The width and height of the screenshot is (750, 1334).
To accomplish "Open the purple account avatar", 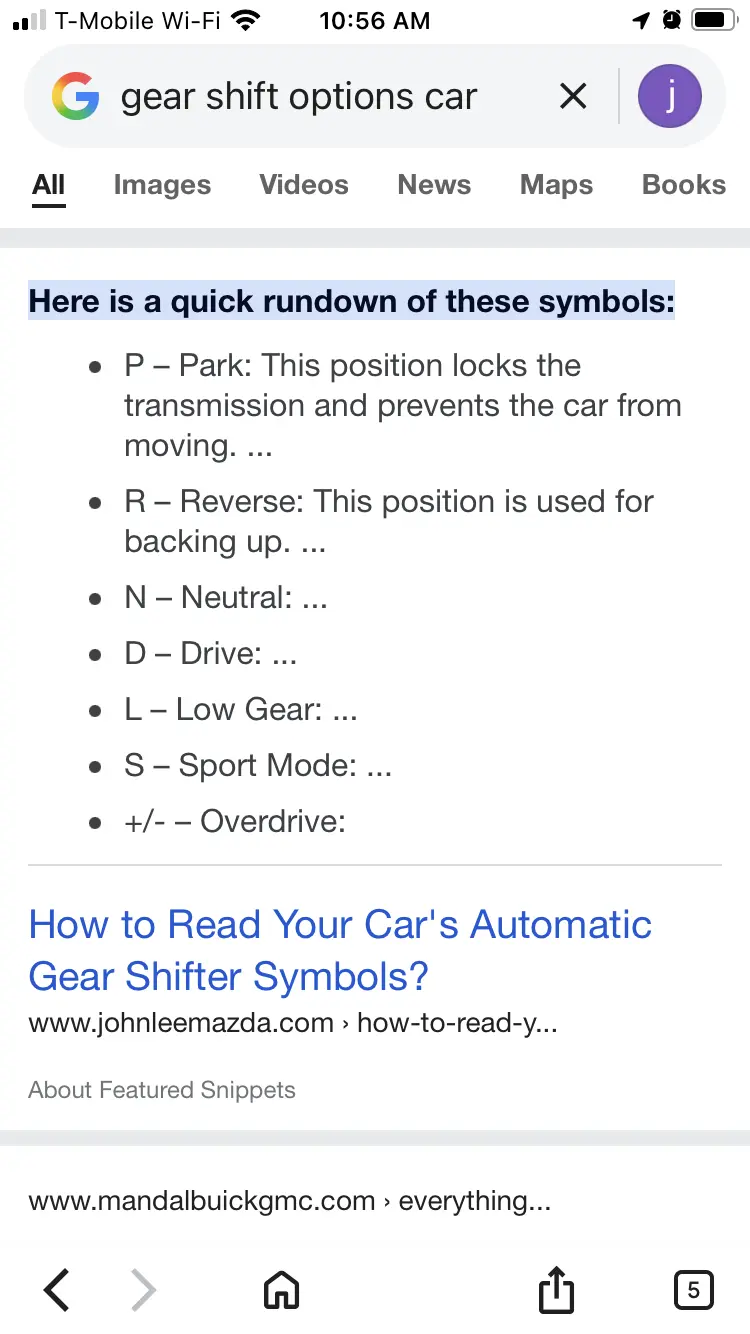I will click(x=670, y=97).
